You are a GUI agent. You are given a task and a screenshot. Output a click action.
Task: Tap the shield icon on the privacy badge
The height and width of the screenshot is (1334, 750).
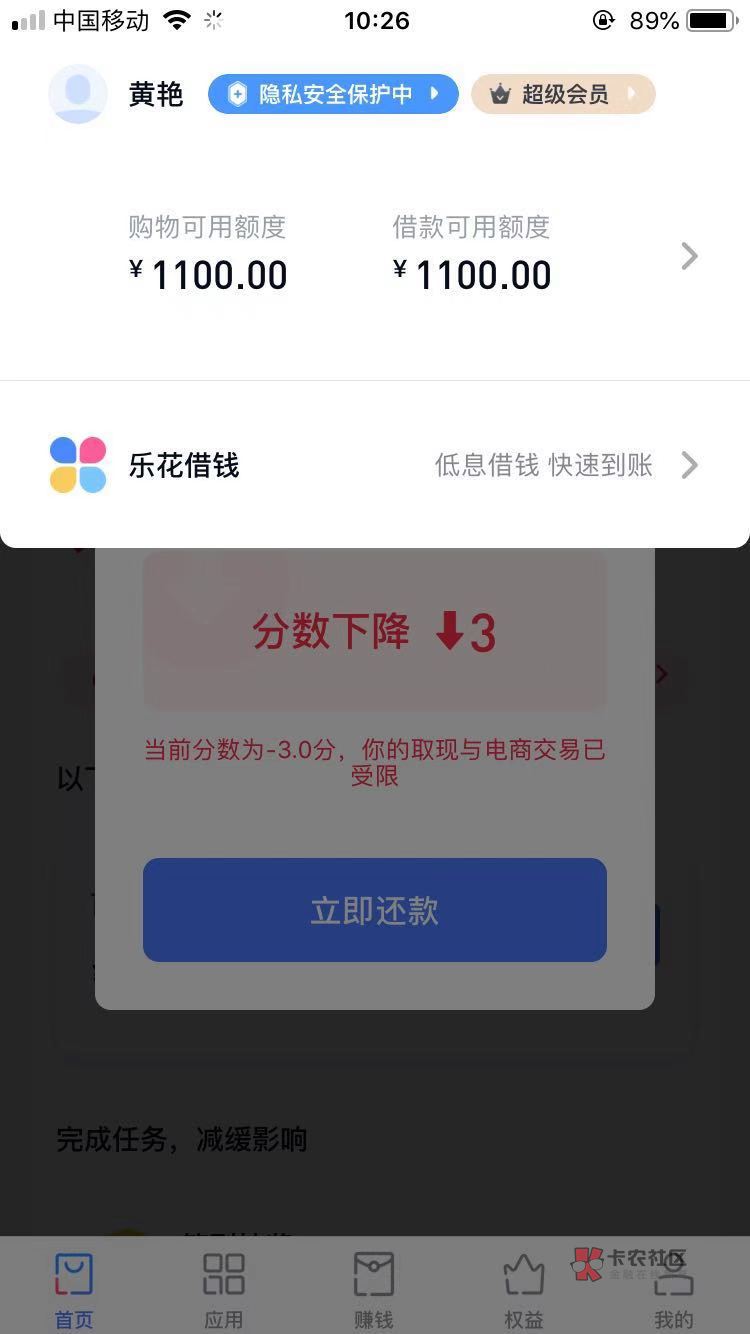237,94
